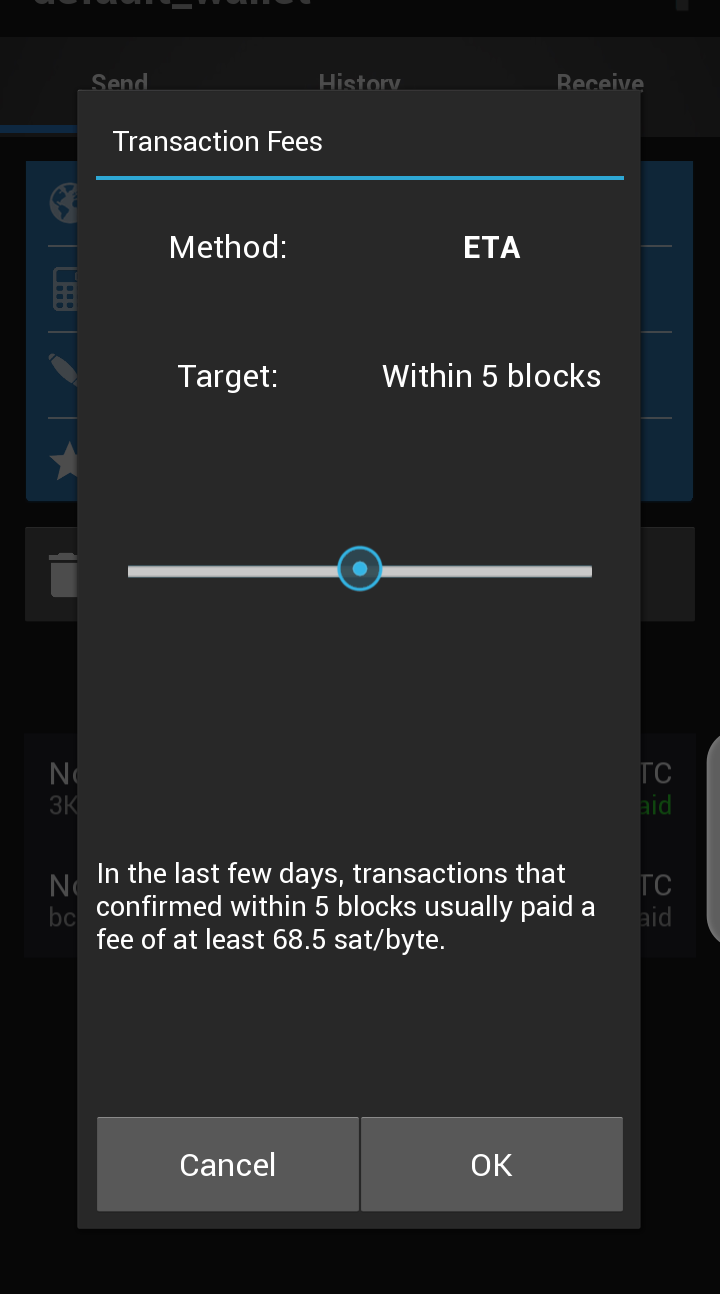Confirm fee settings with OK
720x1294 pixels.
[491, 1164]
